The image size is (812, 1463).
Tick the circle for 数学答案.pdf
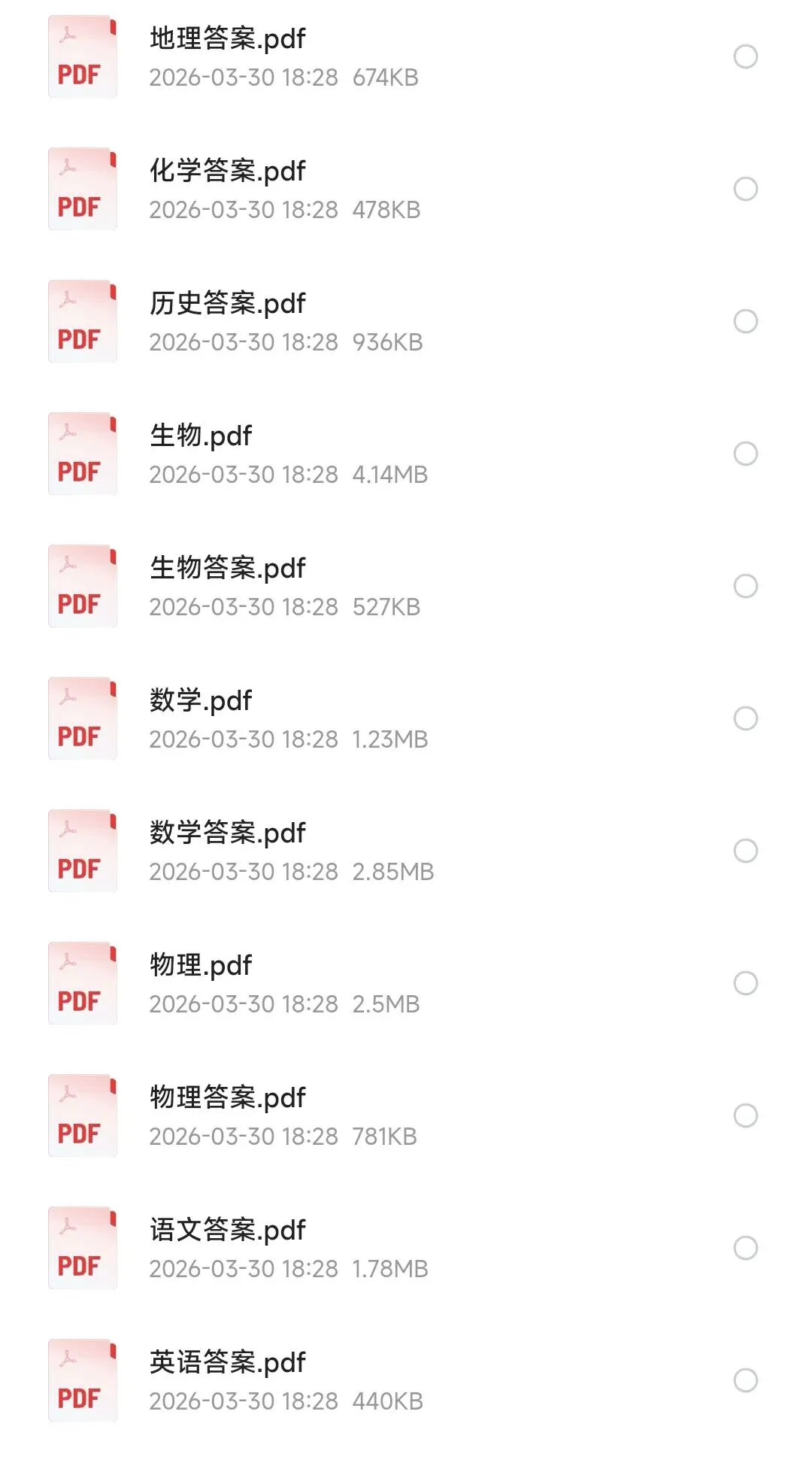click(745, 851)
